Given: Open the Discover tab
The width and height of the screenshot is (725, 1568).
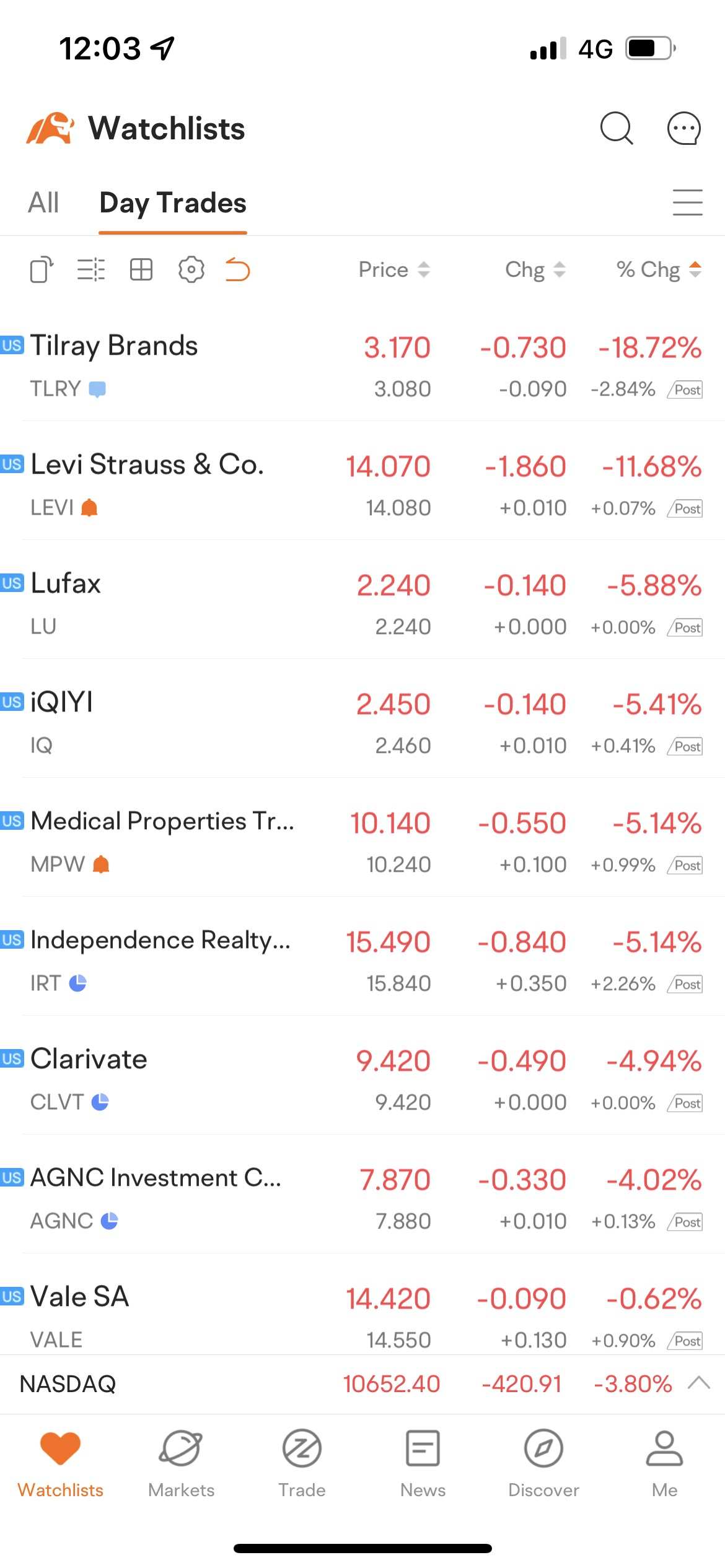Looking at the screenshot, I should tap(543, 1463).
